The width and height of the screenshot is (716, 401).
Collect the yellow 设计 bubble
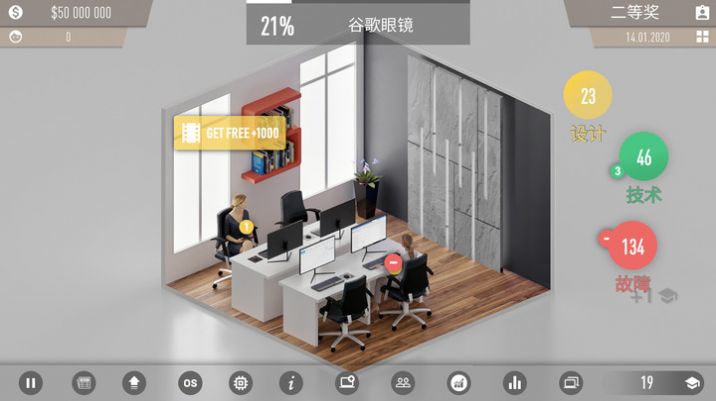(x=588, y=96)
